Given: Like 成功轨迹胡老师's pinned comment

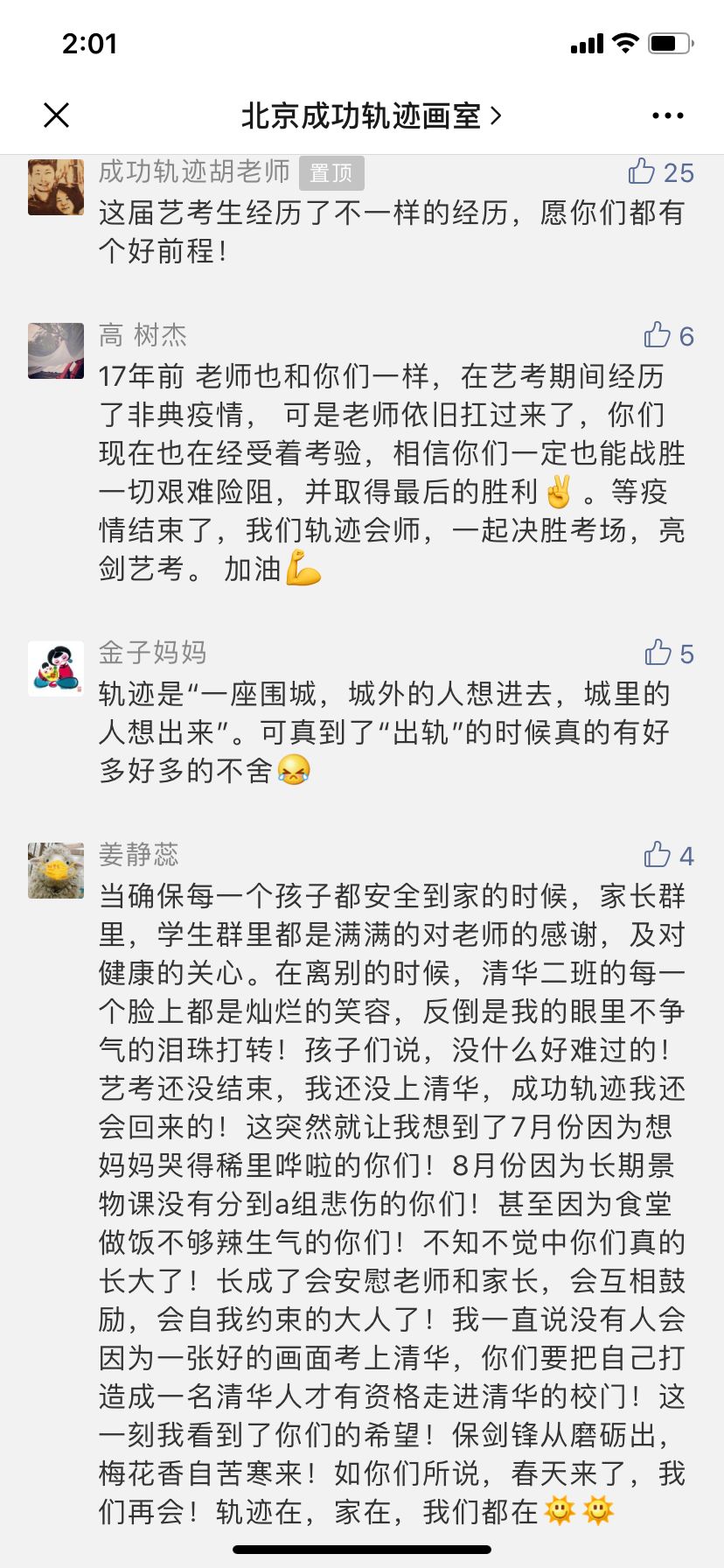Looking at the screenshot, I should click(643, 171).
